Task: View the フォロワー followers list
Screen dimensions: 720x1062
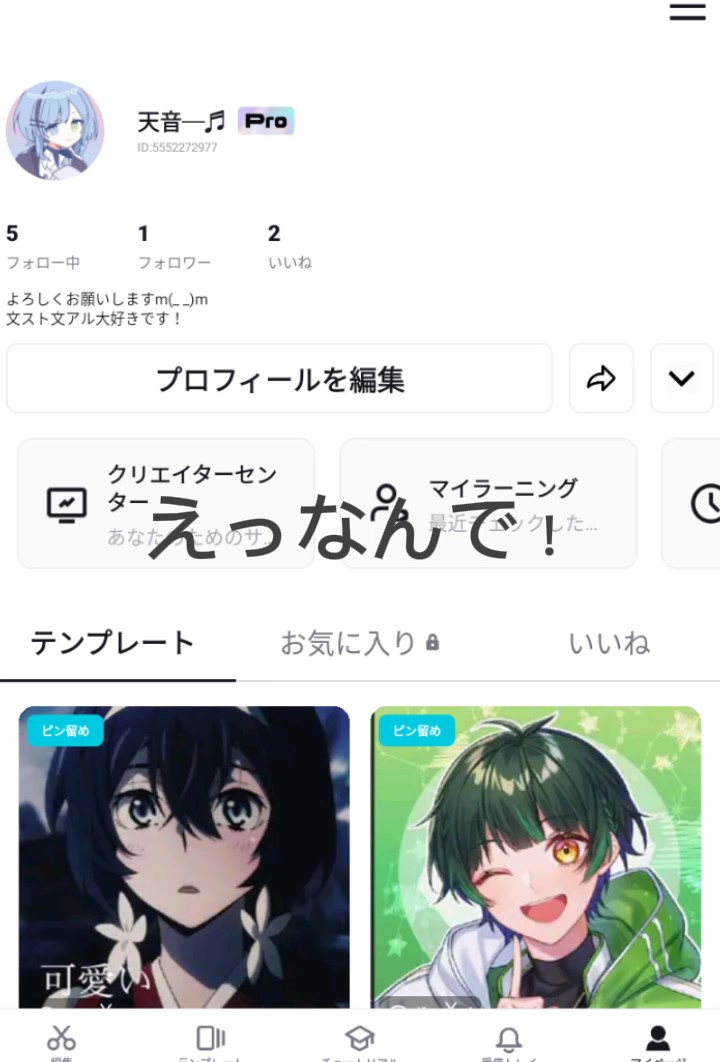Action: 174,248
